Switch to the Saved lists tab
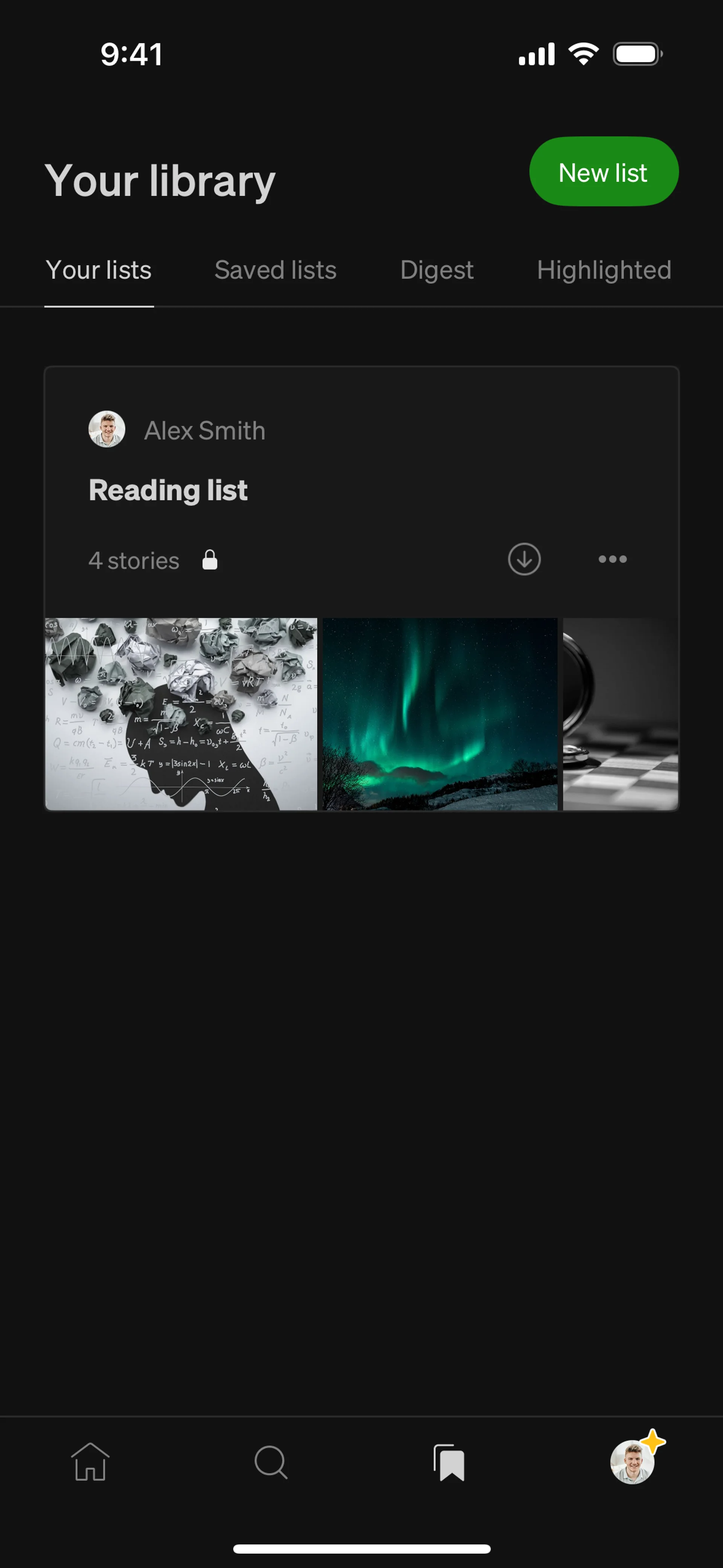 [x=275, y=270]
